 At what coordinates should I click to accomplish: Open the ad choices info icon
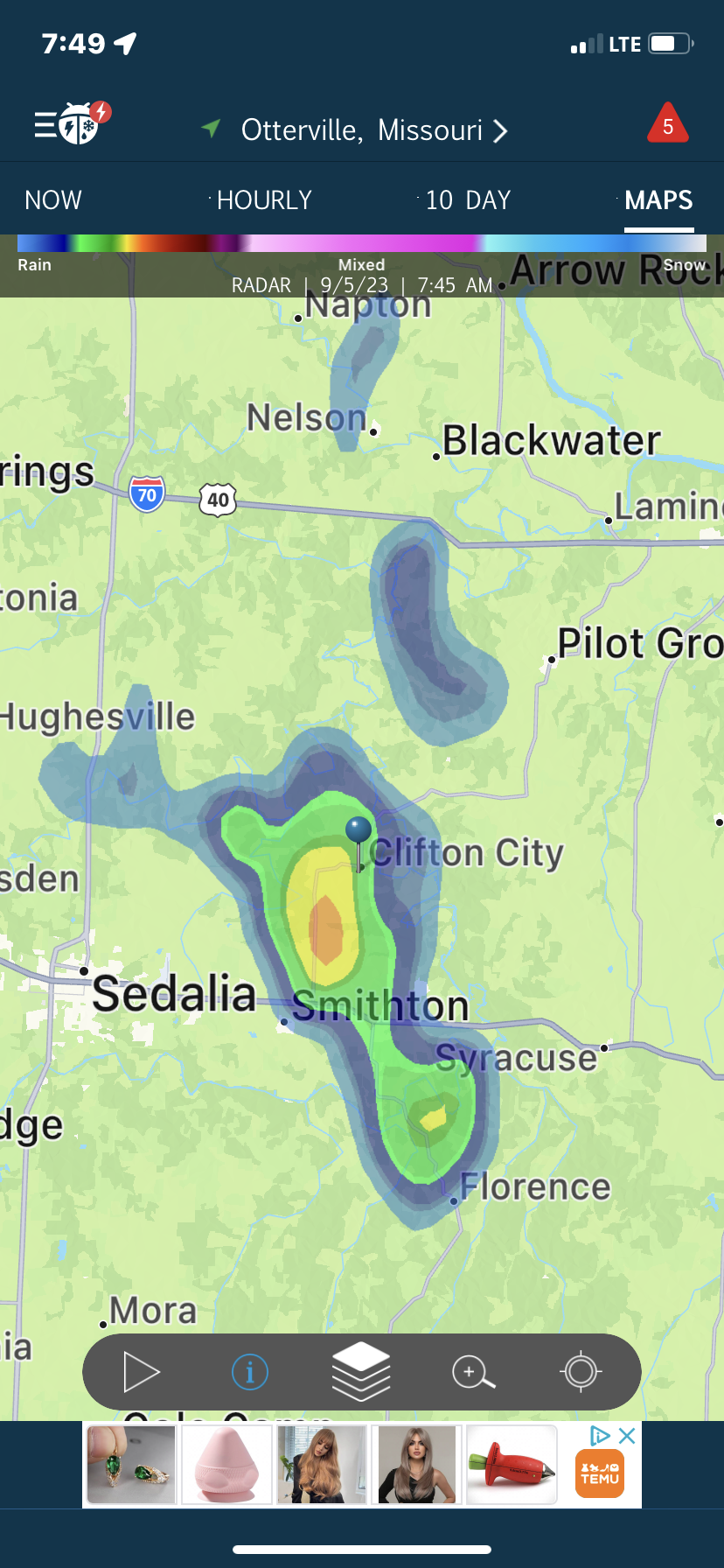coord(600,1435)
